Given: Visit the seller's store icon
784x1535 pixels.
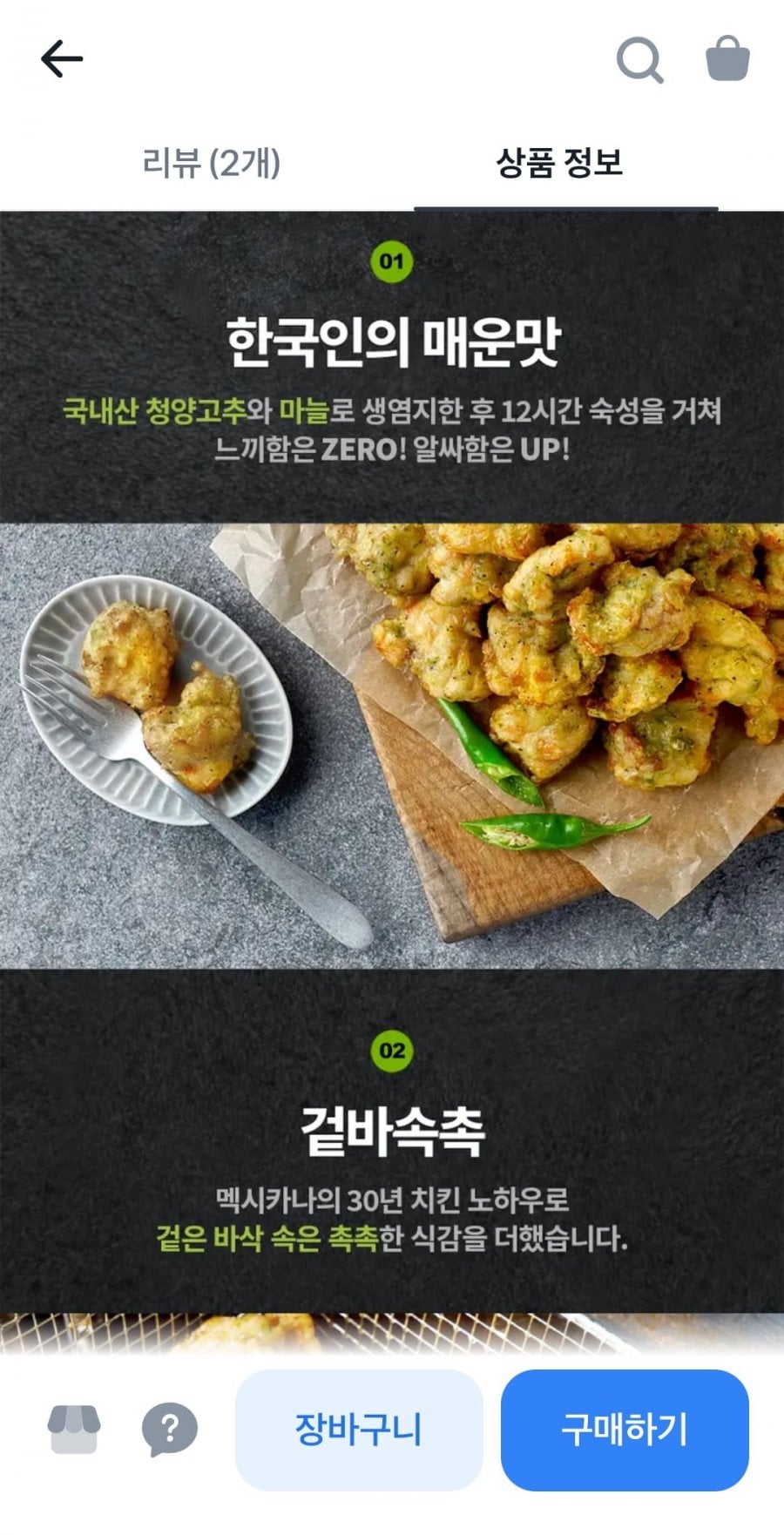Looking at the screenshot, I should [74, 1429].
